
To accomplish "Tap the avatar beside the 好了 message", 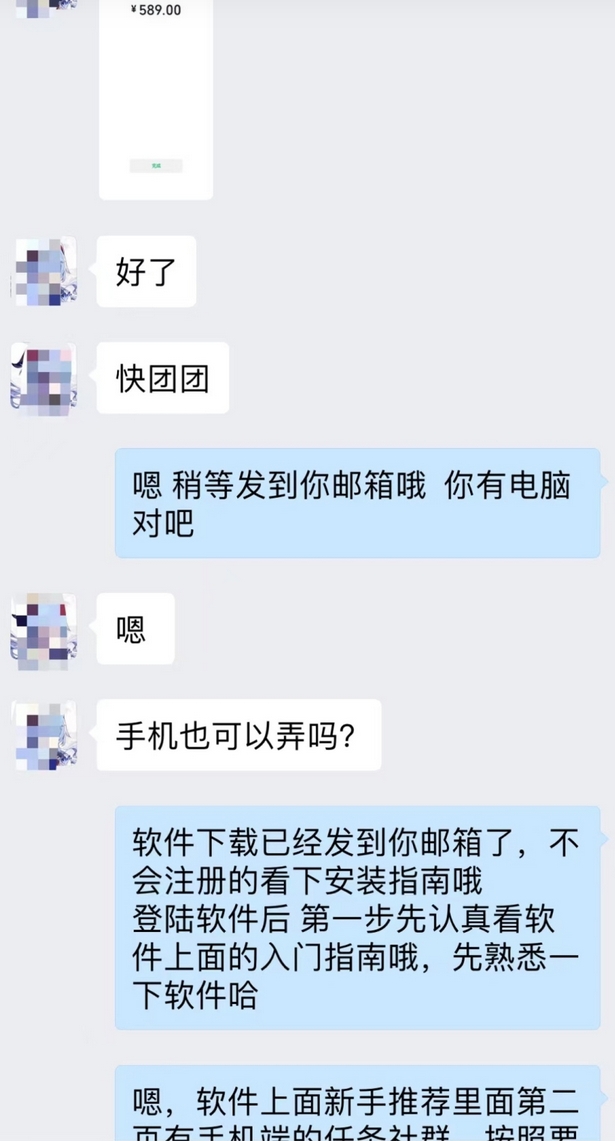I will point(43,271).
